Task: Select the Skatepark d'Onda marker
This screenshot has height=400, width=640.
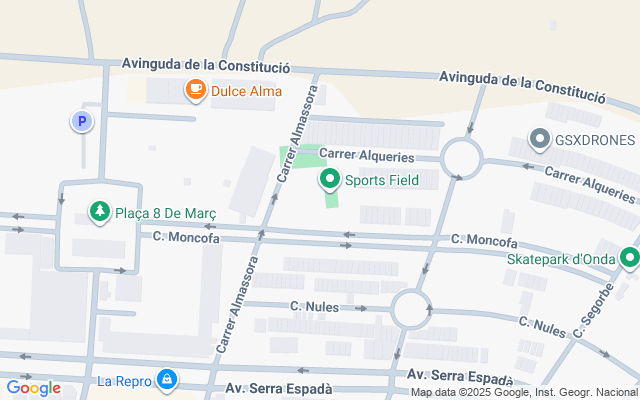Action: (629, 258)
